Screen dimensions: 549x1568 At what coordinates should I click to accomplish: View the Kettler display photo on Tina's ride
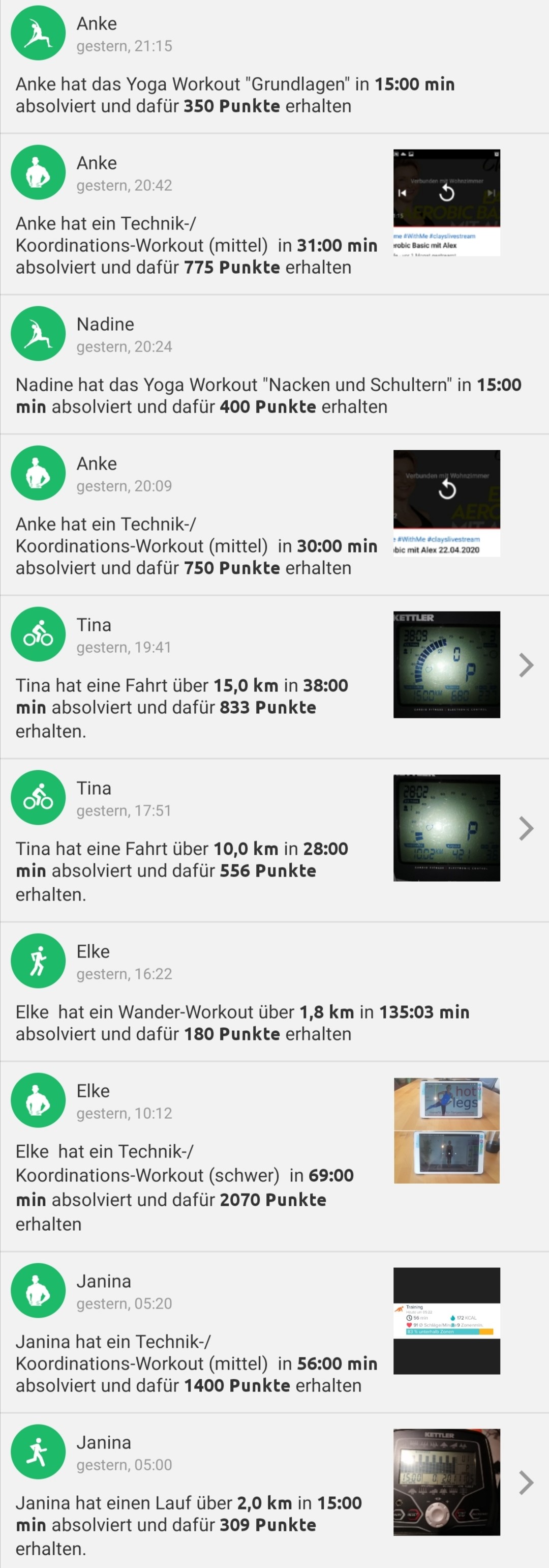pos(446,664)
